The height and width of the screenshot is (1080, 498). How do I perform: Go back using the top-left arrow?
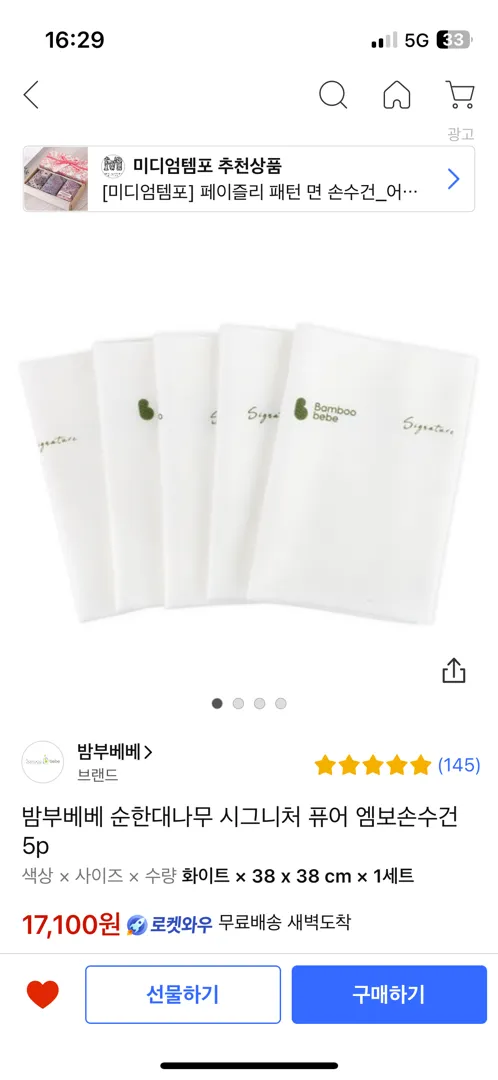coord(32,95)
